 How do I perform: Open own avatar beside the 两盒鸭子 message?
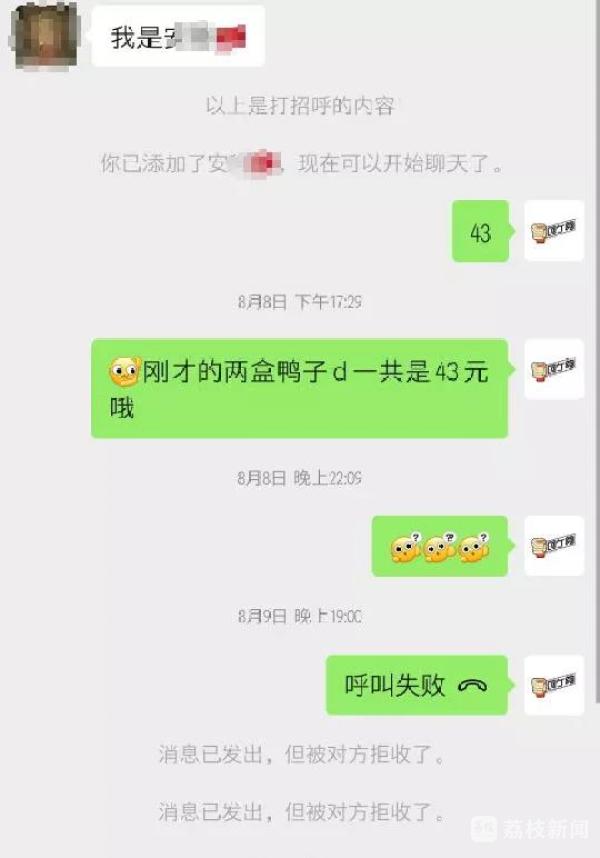tap(553, 370)
